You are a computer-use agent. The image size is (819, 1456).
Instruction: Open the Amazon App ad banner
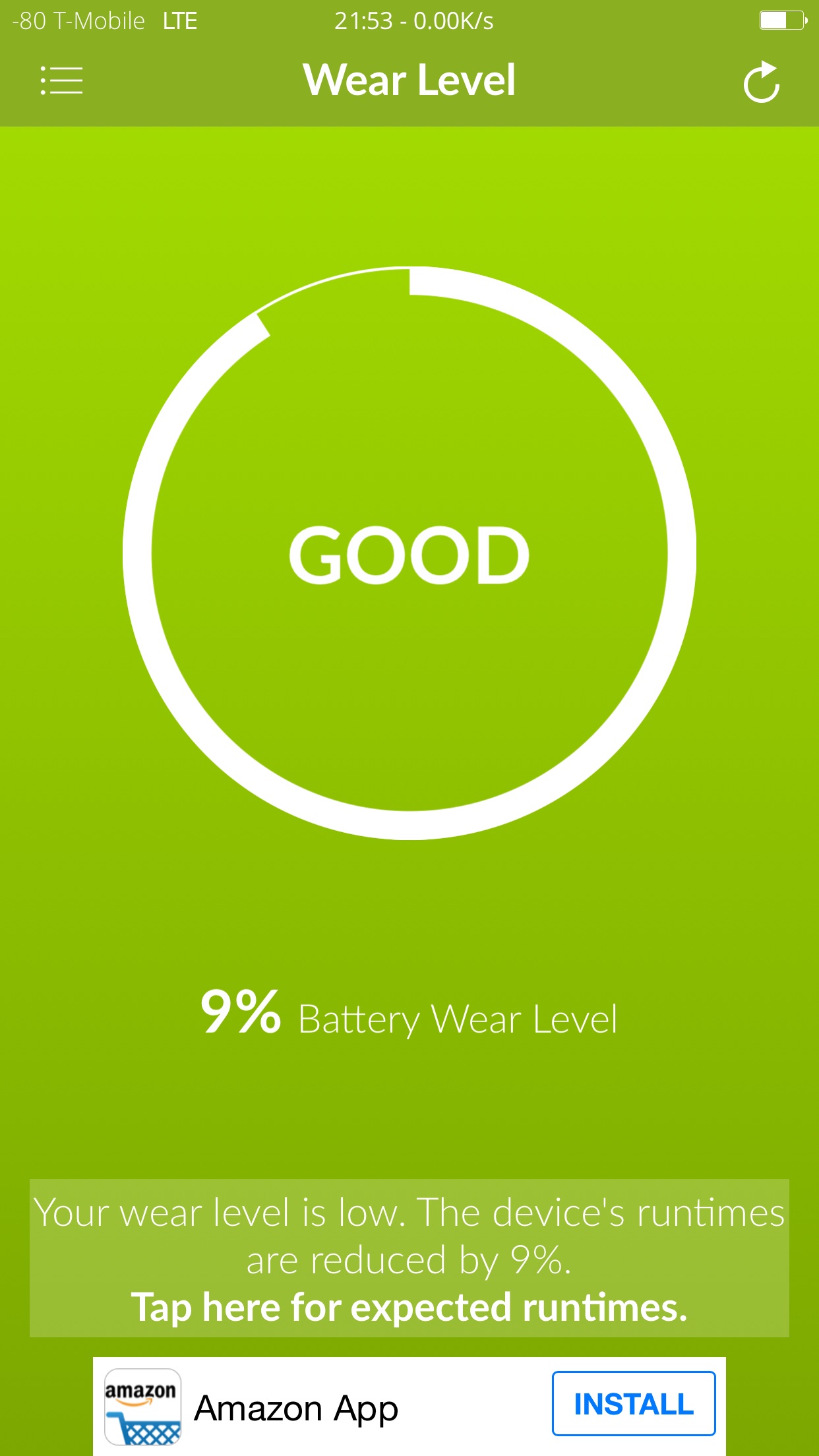pos(297,1408)
